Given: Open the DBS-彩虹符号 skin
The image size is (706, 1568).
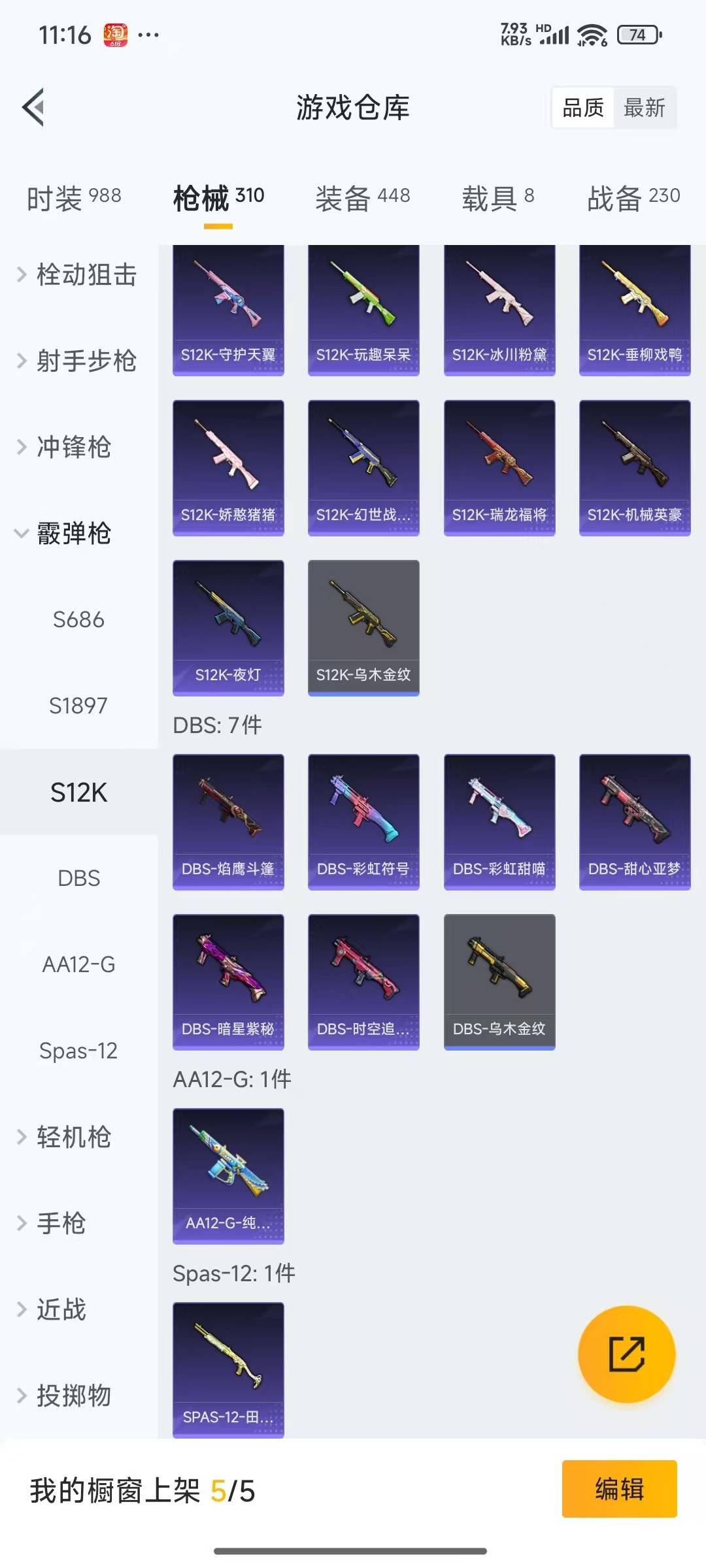Looking at the screenshot, I should 363,822.
